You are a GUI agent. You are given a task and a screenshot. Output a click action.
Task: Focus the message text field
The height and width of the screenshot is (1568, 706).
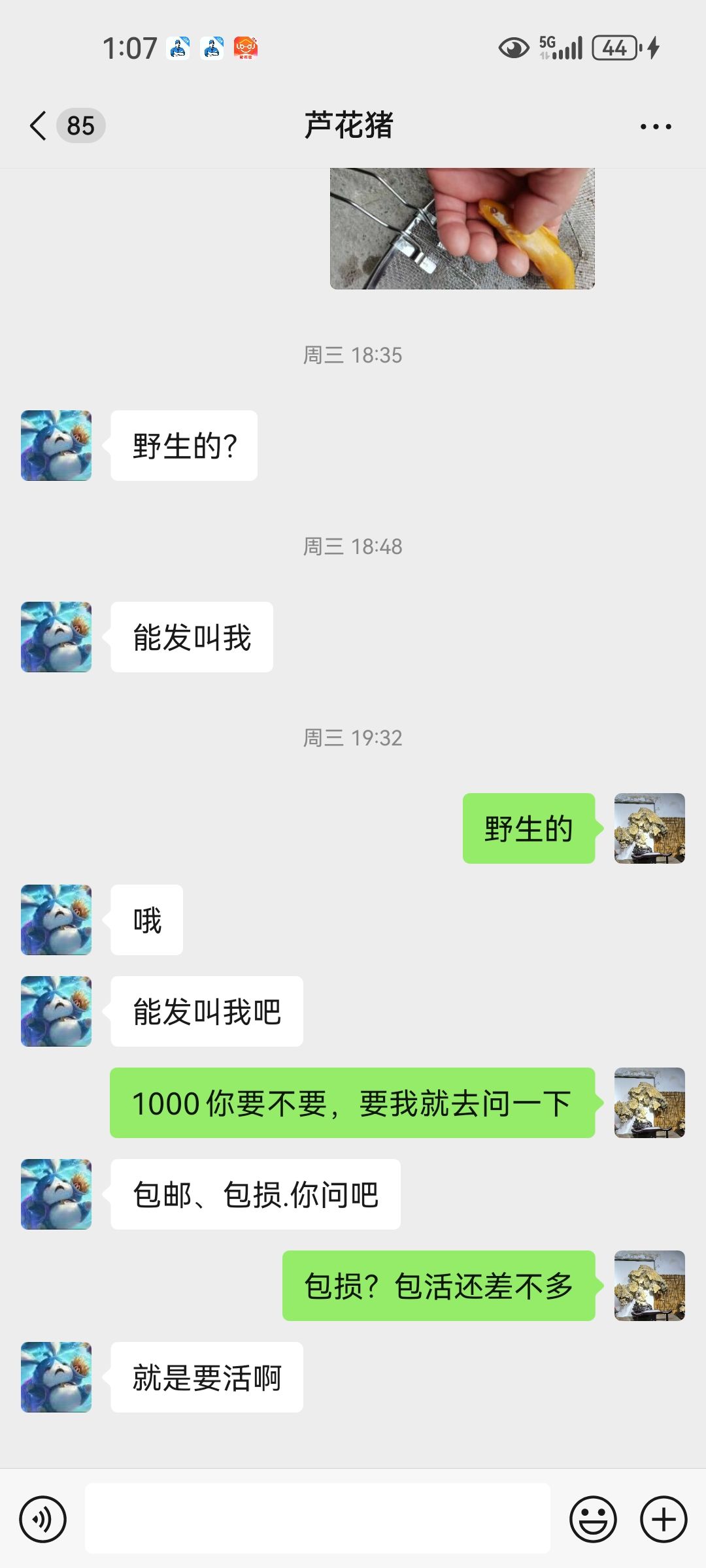tap(317, 1518)
